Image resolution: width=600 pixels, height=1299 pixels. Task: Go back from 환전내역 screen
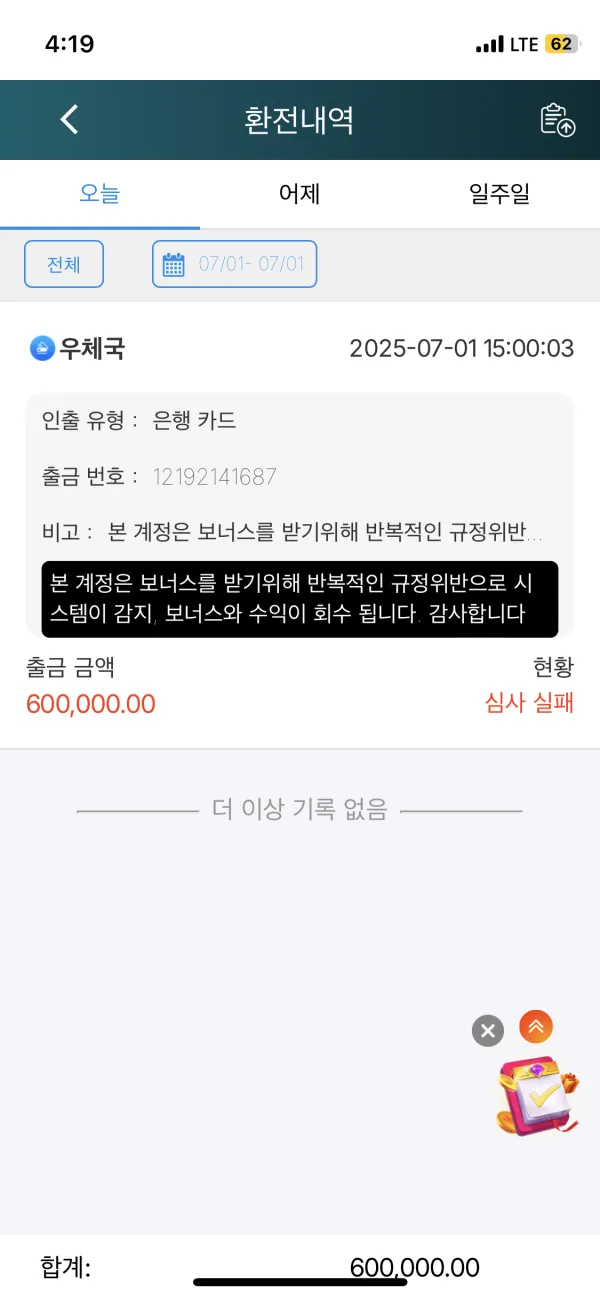tap(69, 120)
